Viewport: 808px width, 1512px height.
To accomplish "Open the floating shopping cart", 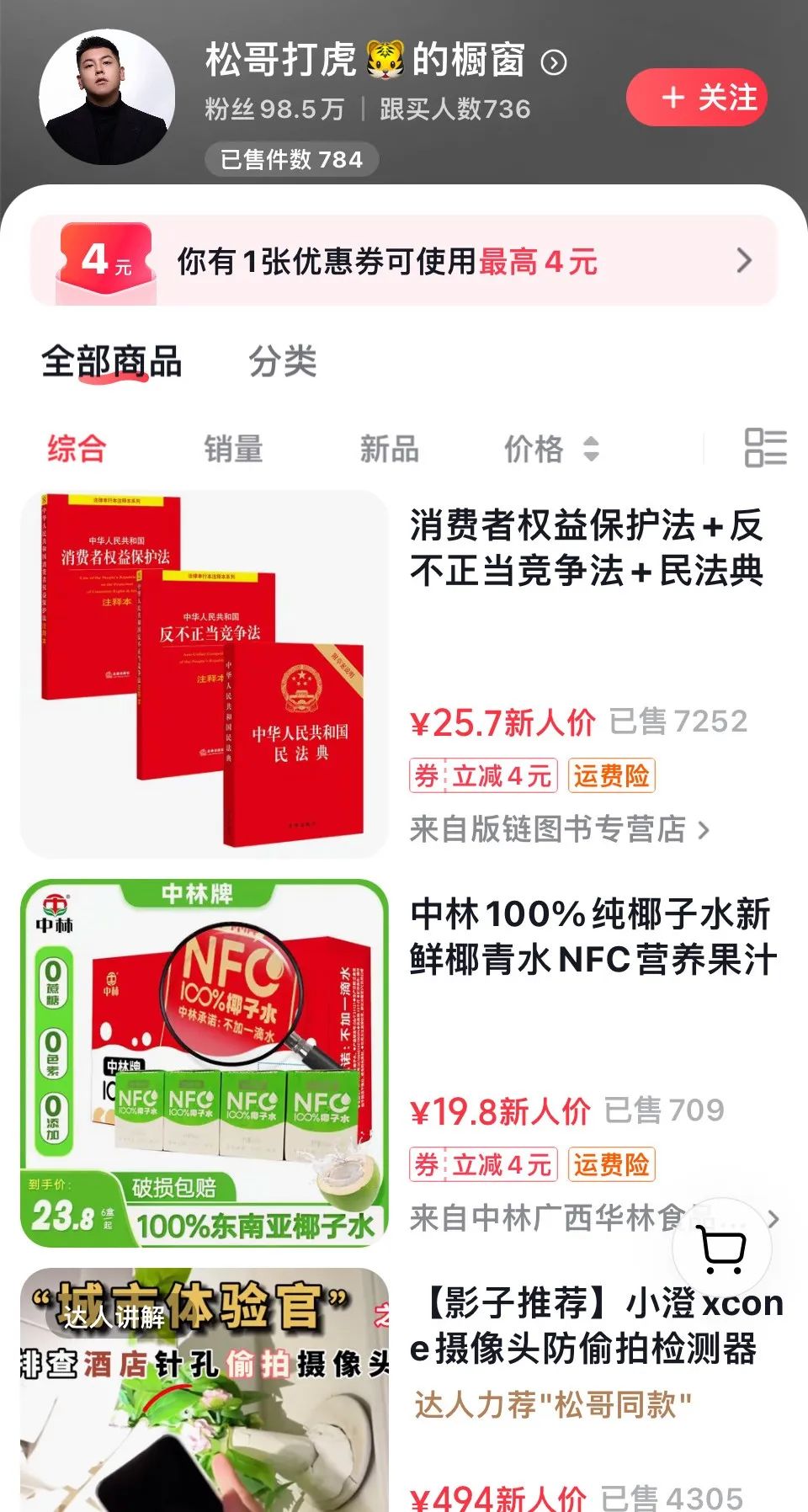I will point(722,1248).
